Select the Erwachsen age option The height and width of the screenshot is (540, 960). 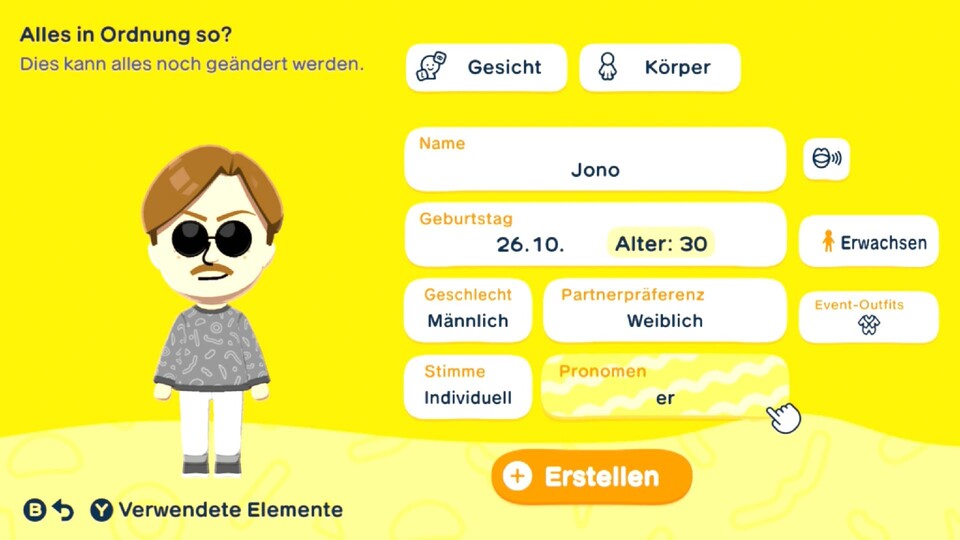(x=868, y=242)
